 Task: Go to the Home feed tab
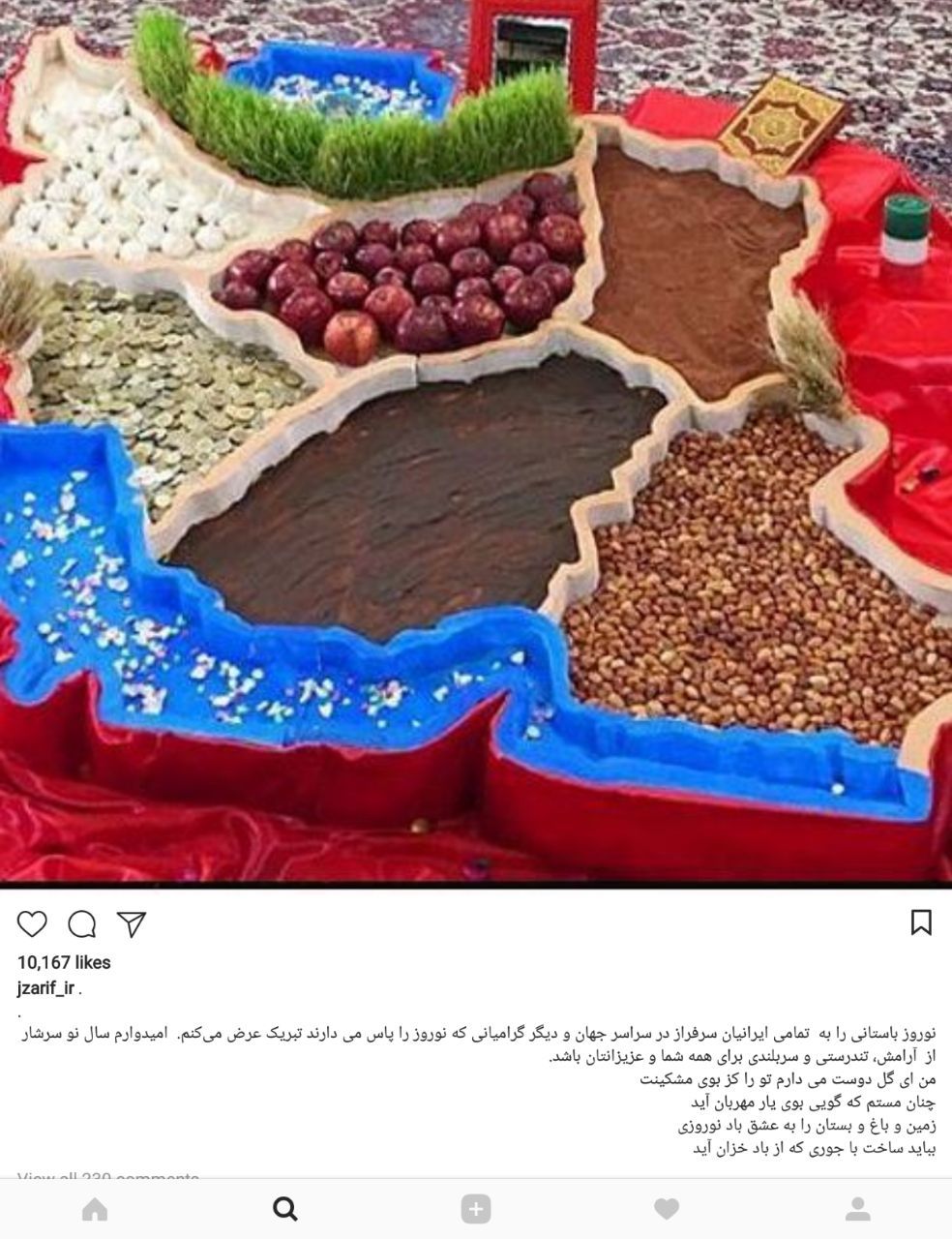click(x=95, y=1209)
